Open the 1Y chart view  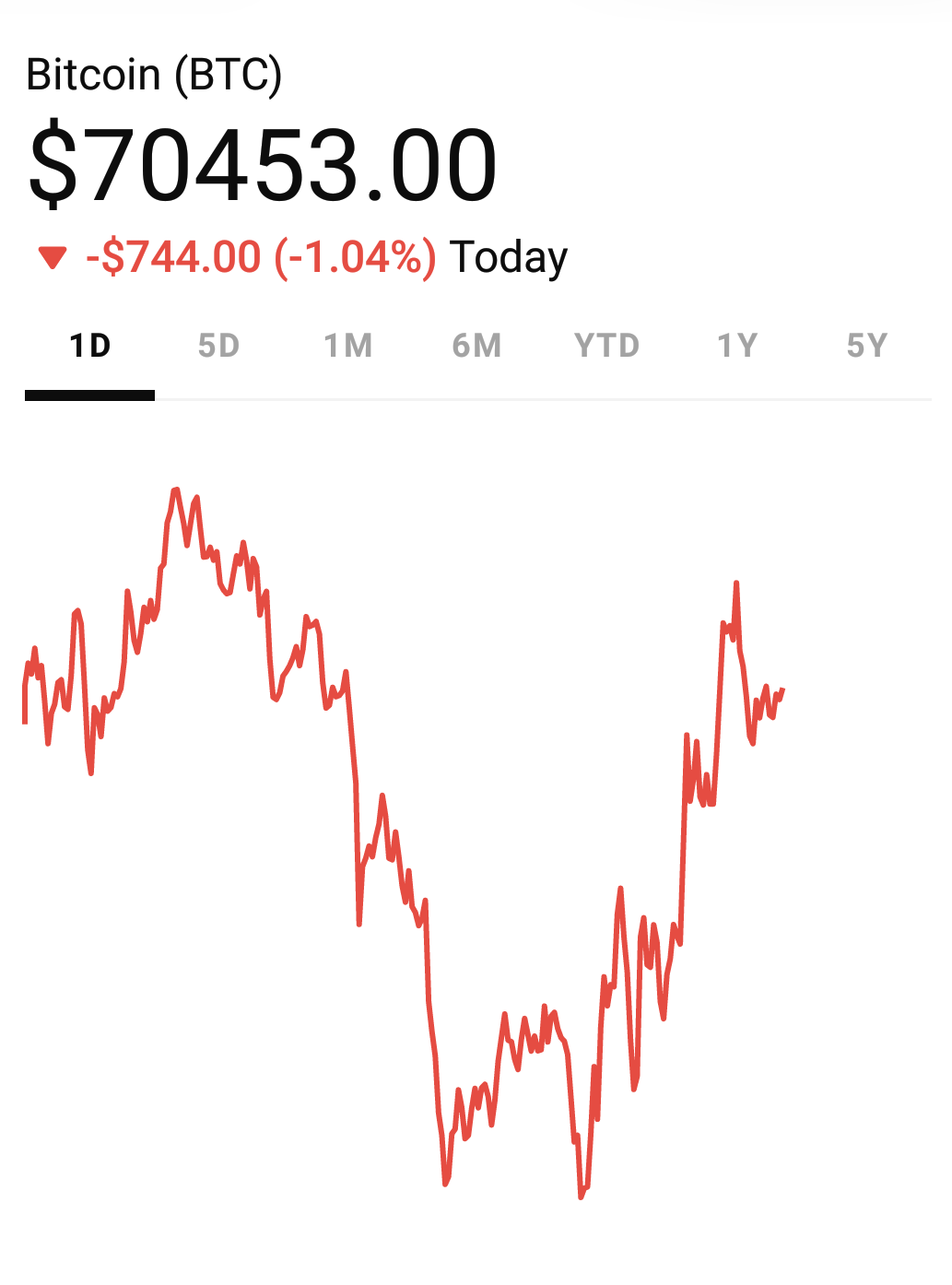pyautogui.click(x=737, y=347)
